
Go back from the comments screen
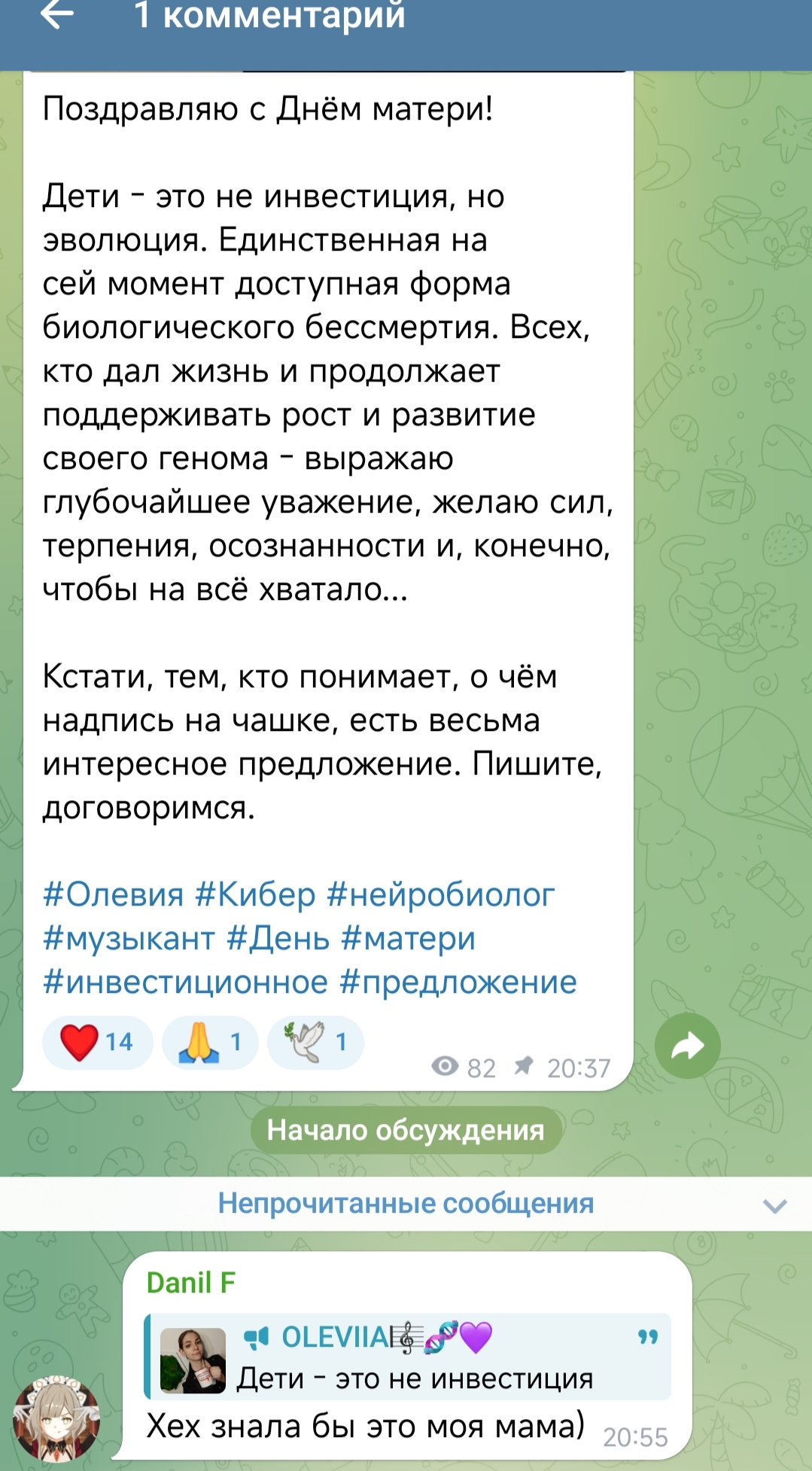tap(56, 15)
